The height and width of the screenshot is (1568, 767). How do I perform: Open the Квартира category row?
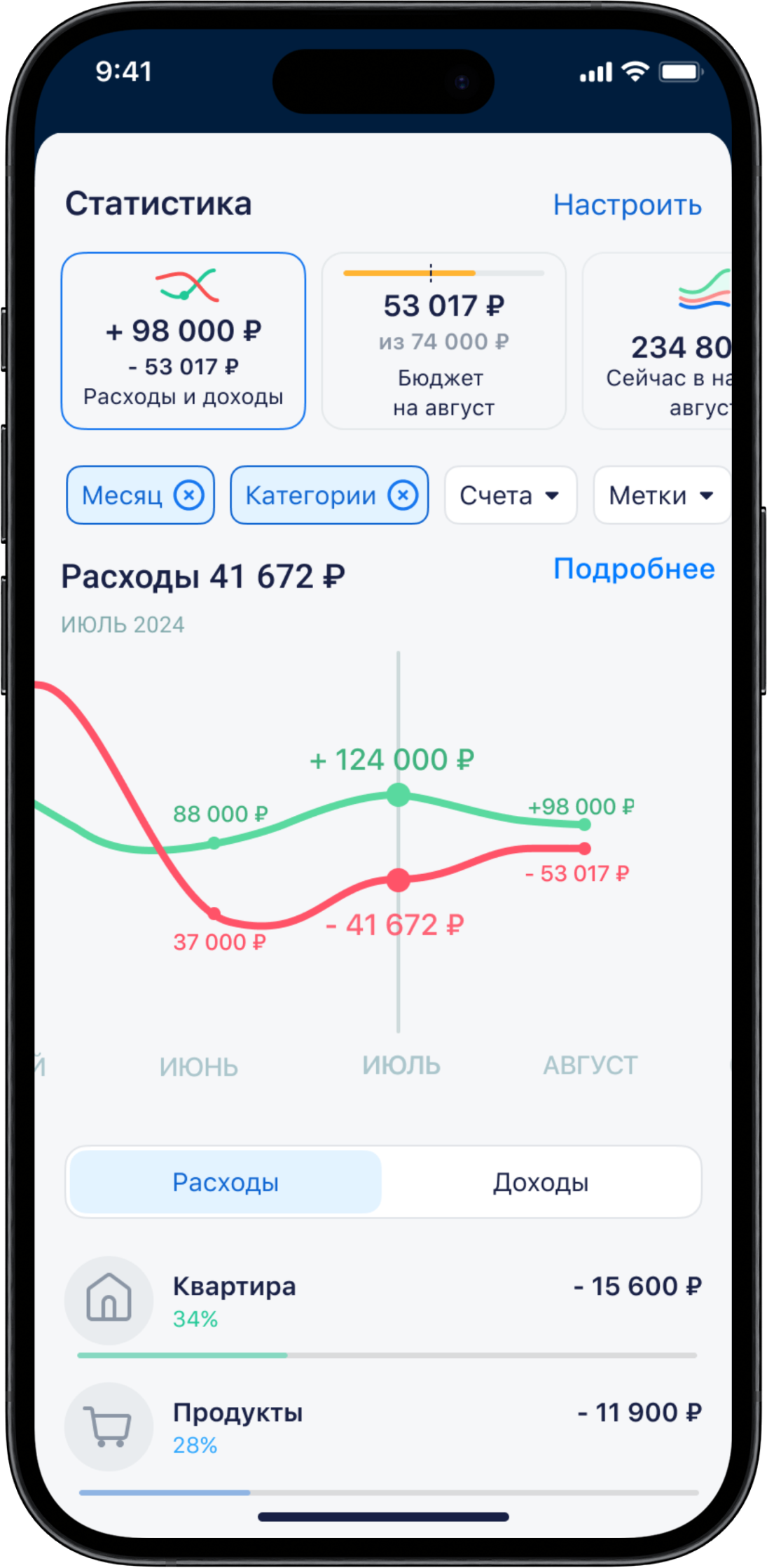tap(383, 1301)
